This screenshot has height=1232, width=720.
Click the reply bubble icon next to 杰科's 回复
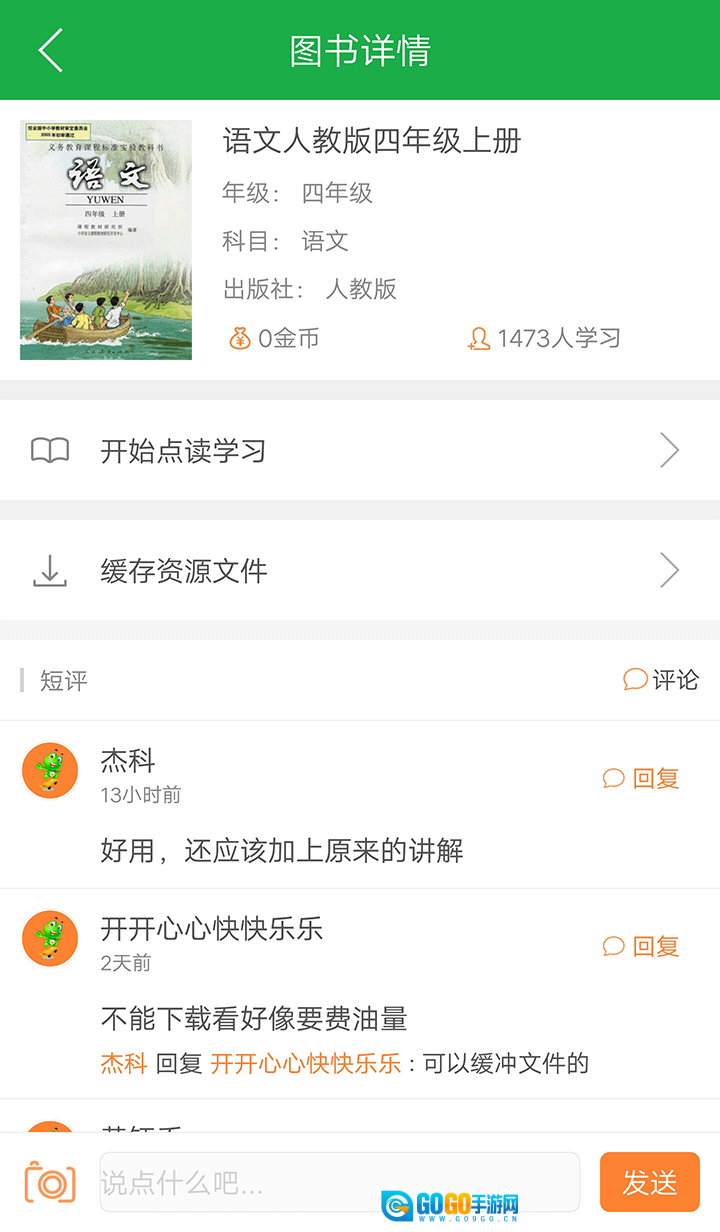coord(614,777)
